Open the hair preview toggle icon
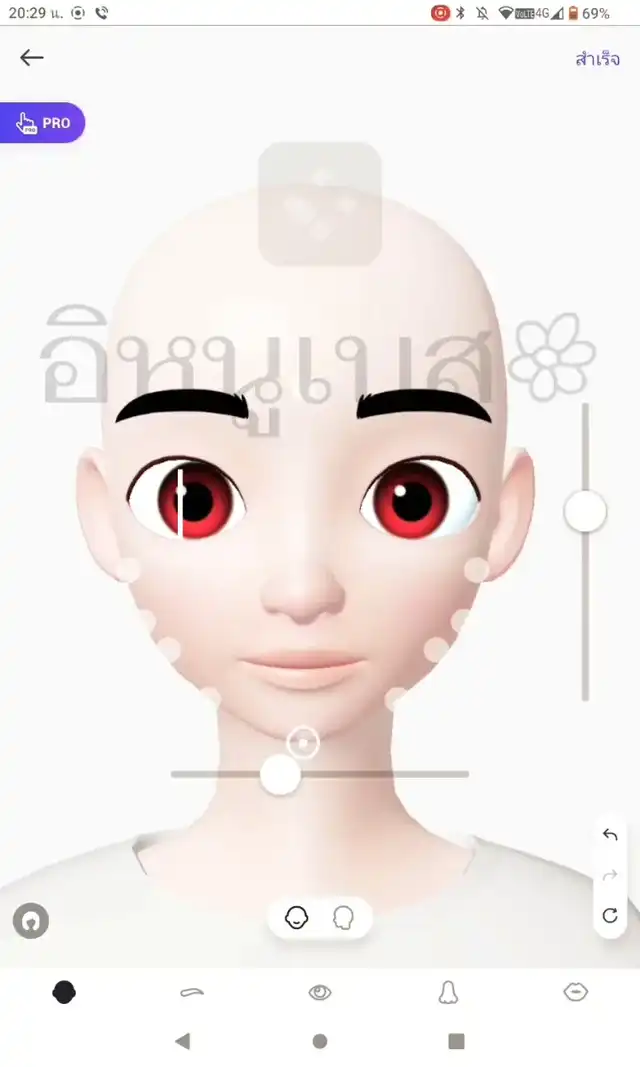Viewport: 640px width, 1067px height. pyautogui.click(x=31, y=921)
